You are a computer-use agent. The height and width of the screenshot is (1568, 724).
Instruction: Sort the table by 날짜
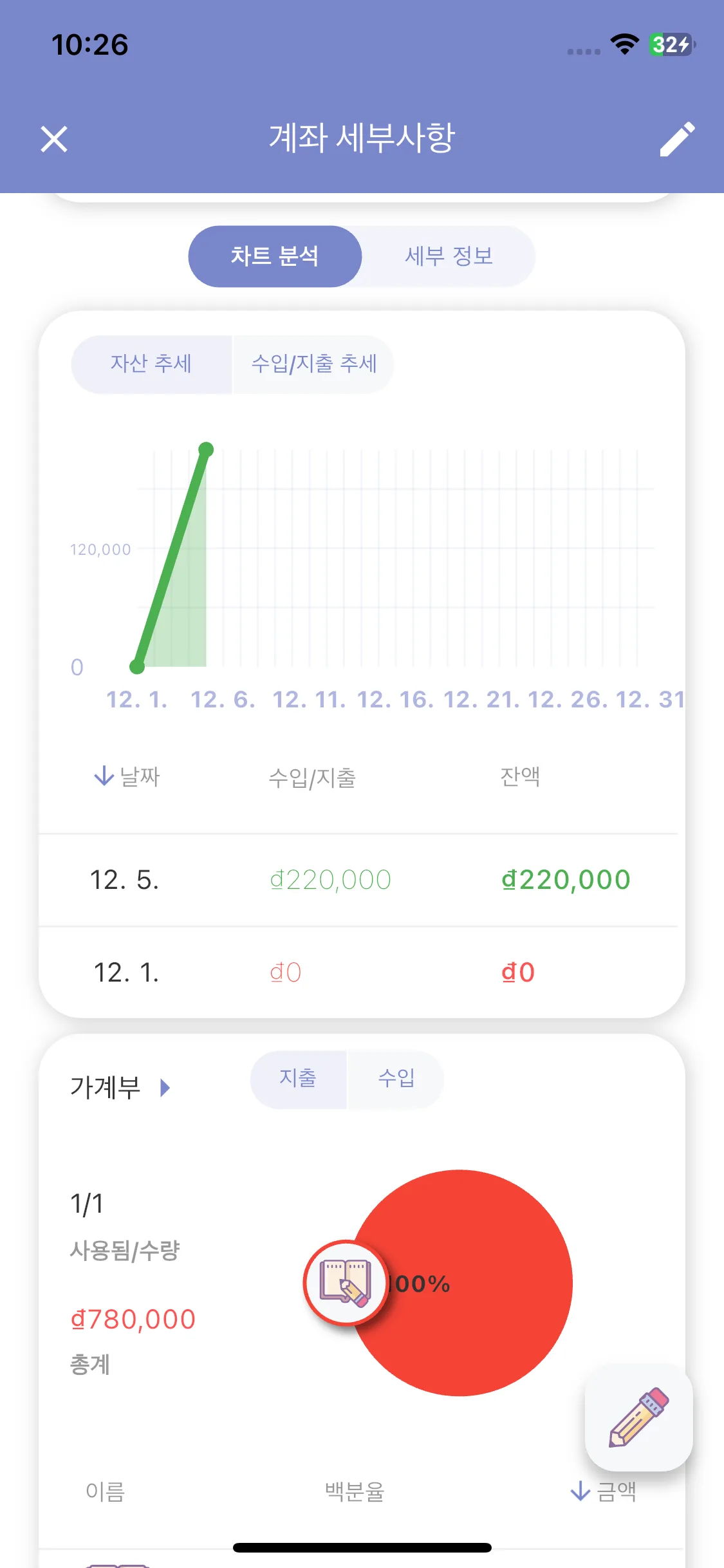(127, 776)
